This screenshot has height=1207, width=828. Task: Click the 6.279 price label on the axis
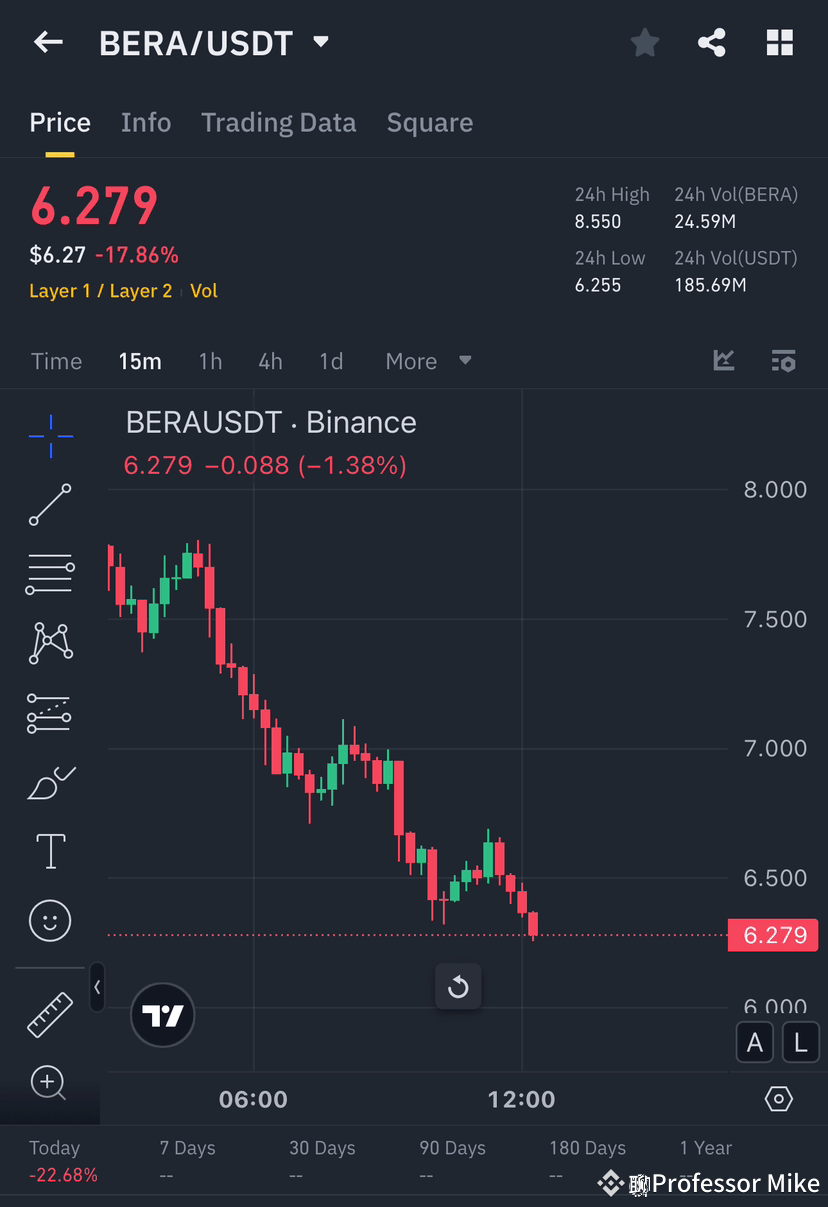pos(772,935)
